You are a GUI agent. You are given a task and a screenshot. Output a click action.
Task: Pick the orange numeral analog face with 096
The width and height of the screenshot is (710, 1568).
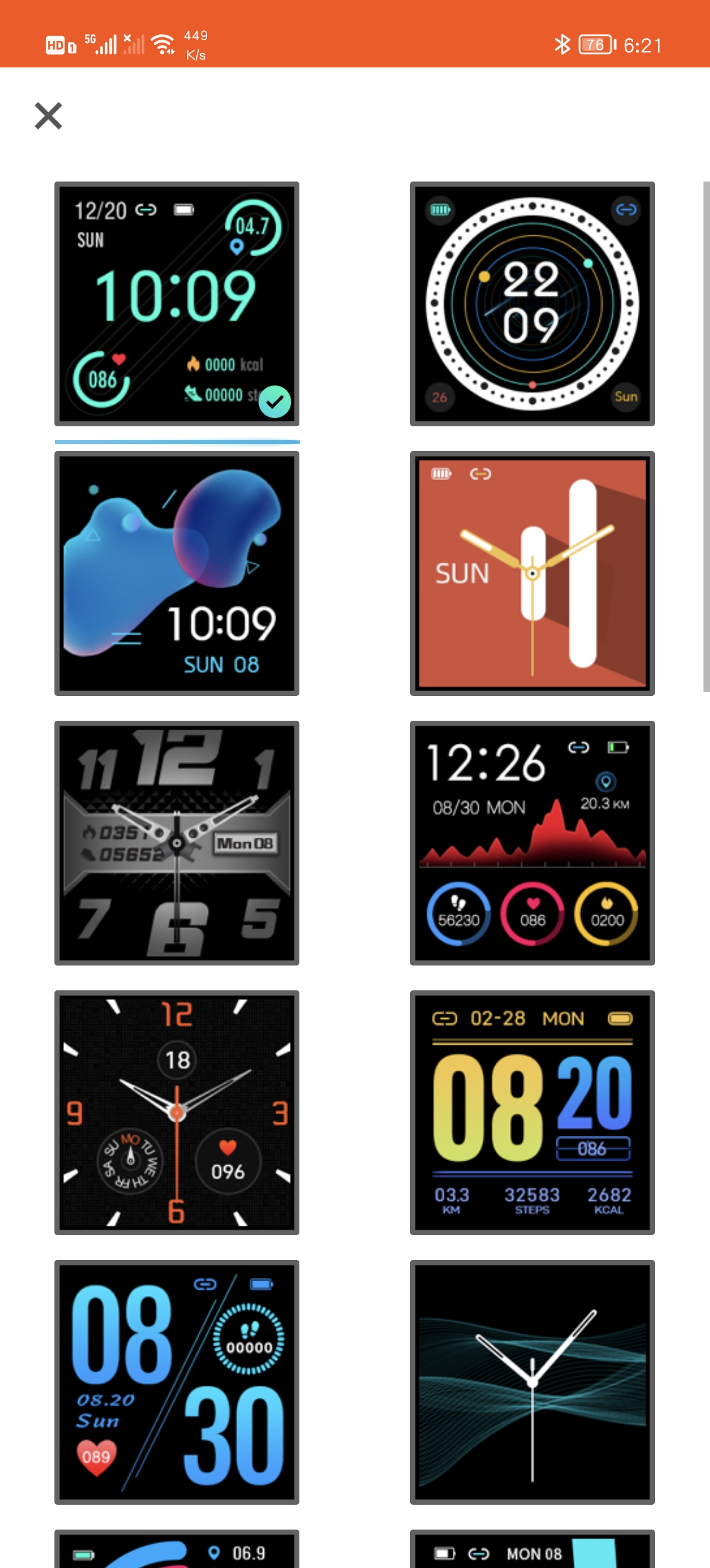pyautogui.click(x=176, y=1112)
